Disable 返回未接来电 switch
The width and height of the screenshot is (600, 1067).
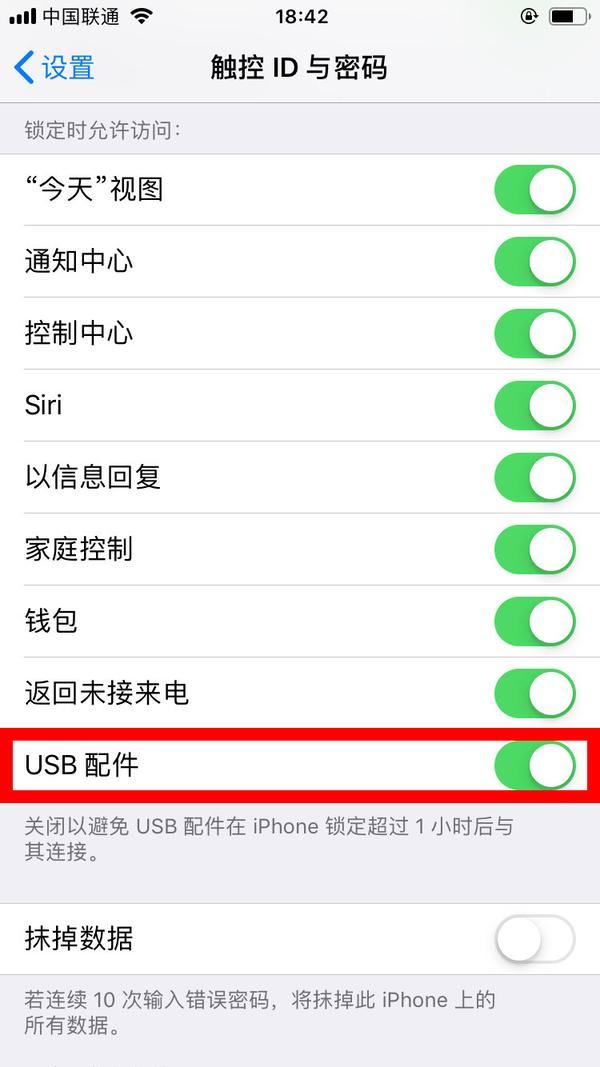click(x=535, y=693)
